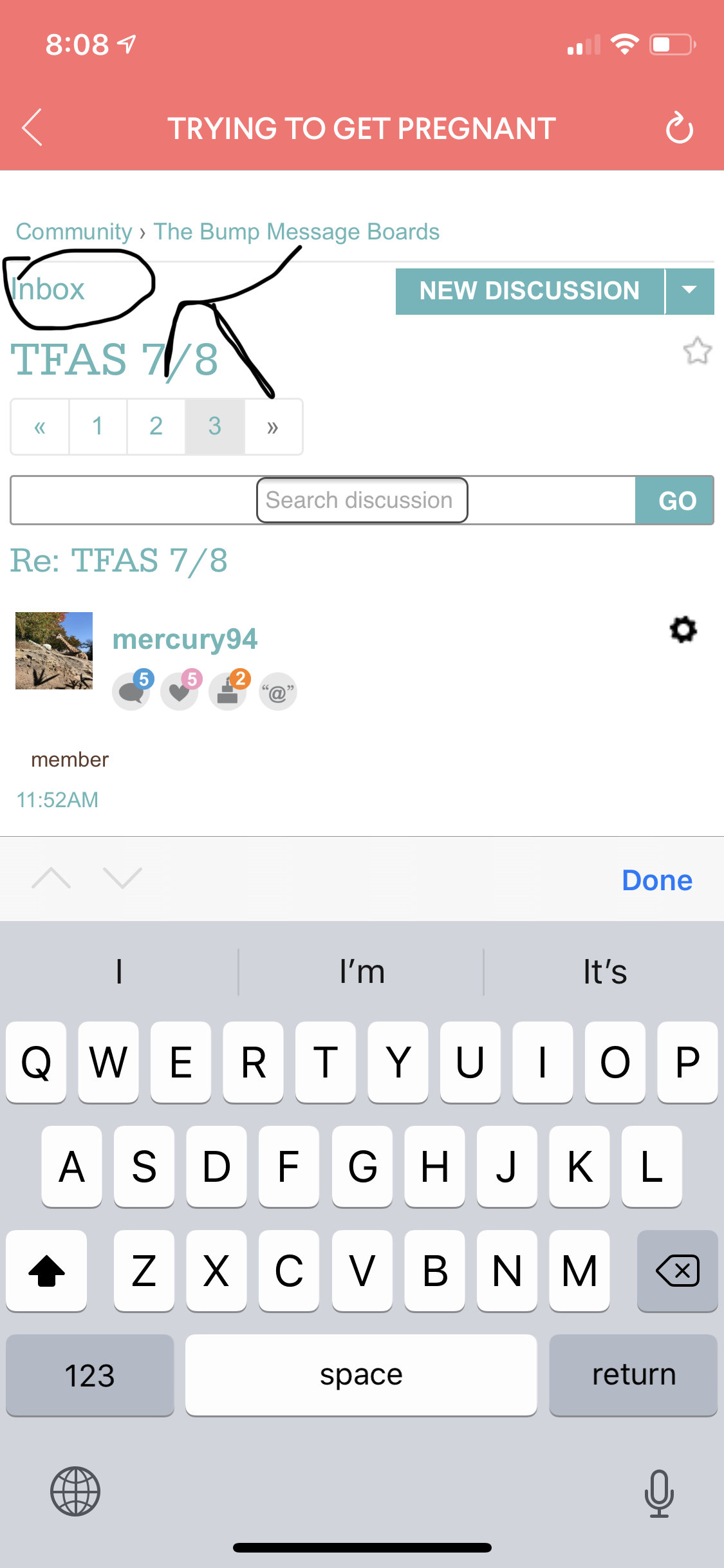The image size is (724, 1568).
Task: Go back from Trying to Get Pregnant
Action: click(x=32, y=127)
